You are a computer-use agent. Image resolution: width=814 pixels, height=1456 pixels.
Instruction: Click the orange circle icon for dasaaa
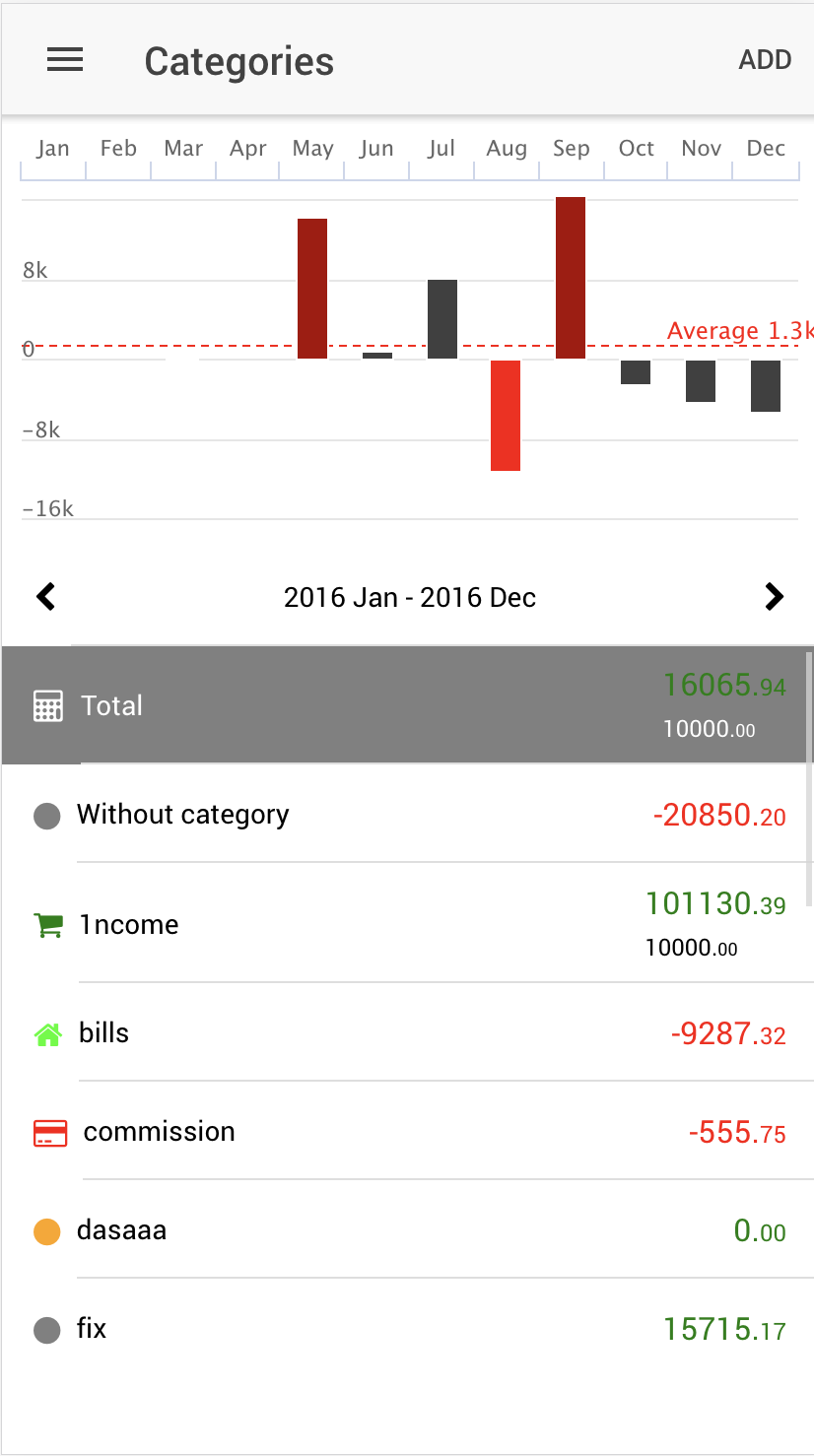pos(45,1229)
